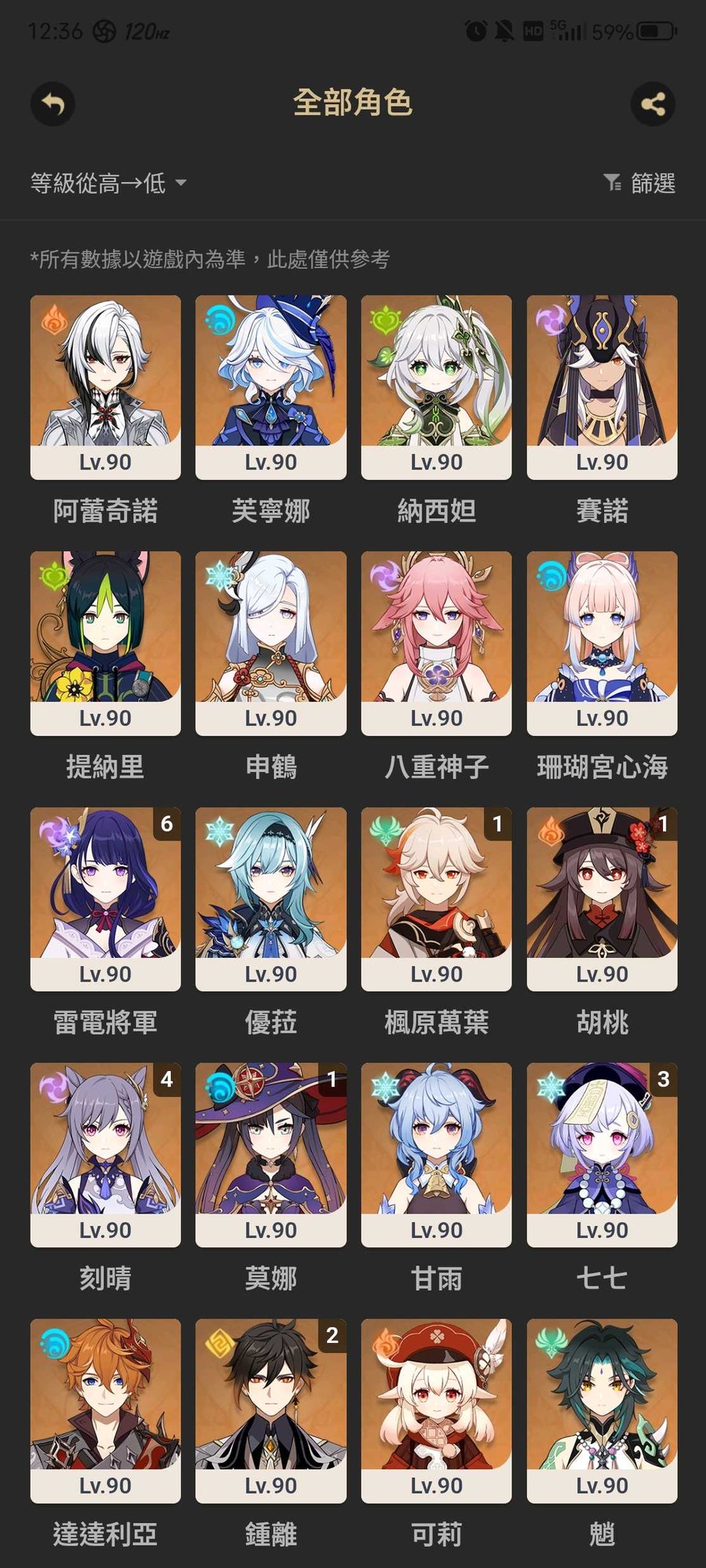Go back using the return arrow
The height and width of the screenshot is (1568, 706).
pos(53,103)
